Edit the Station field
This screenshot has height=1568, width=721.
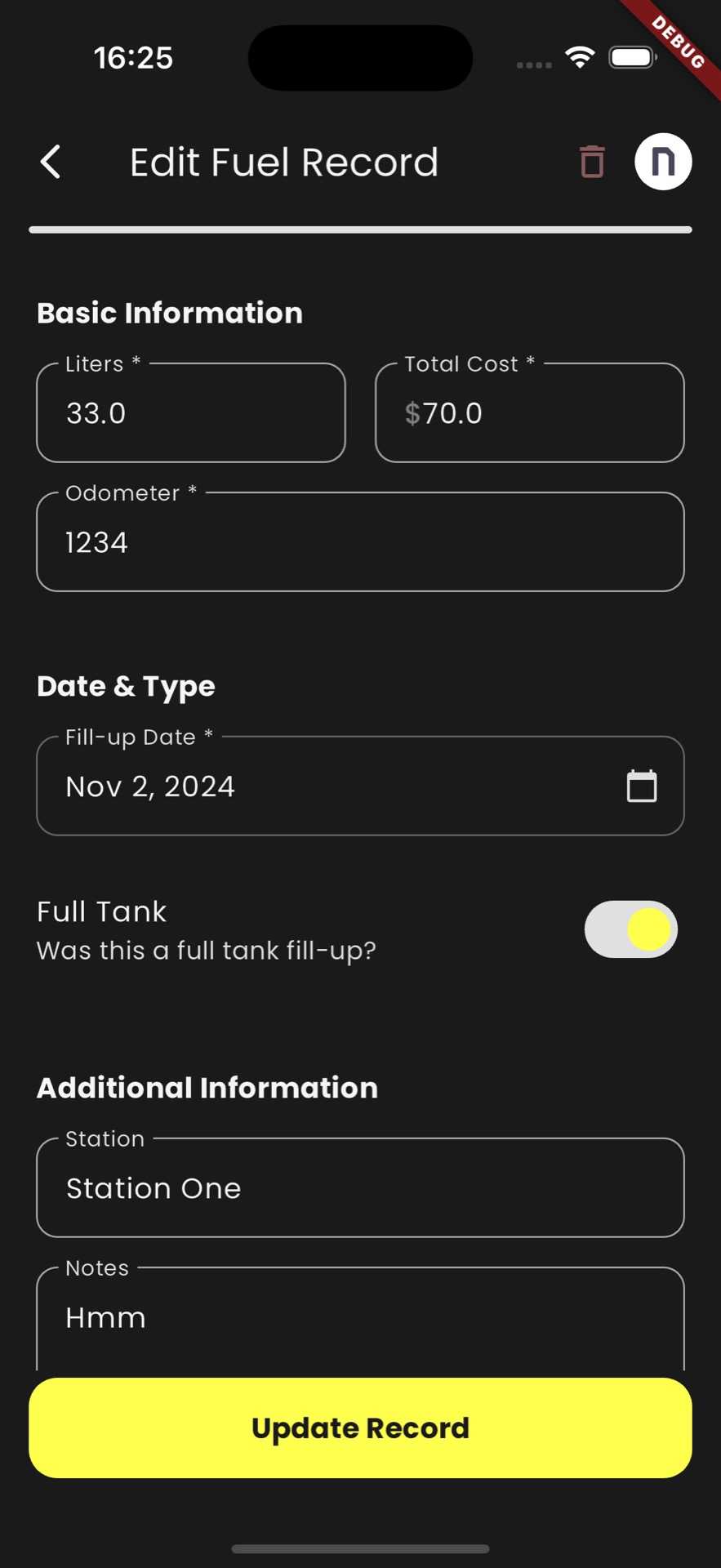360,1188
